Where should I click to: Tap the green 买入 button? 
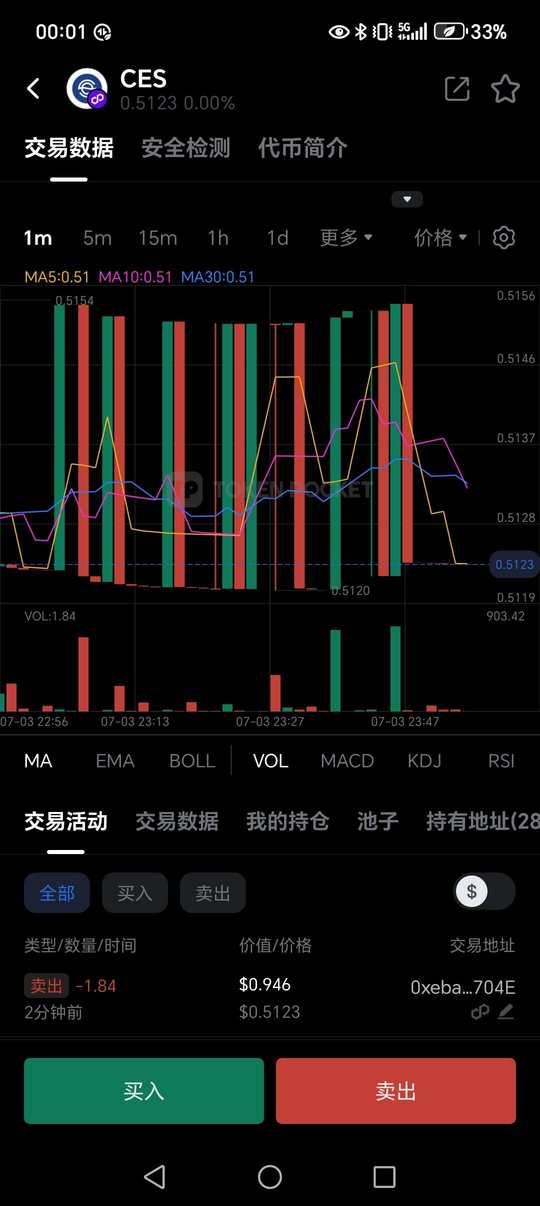(x=144, y=1091)
